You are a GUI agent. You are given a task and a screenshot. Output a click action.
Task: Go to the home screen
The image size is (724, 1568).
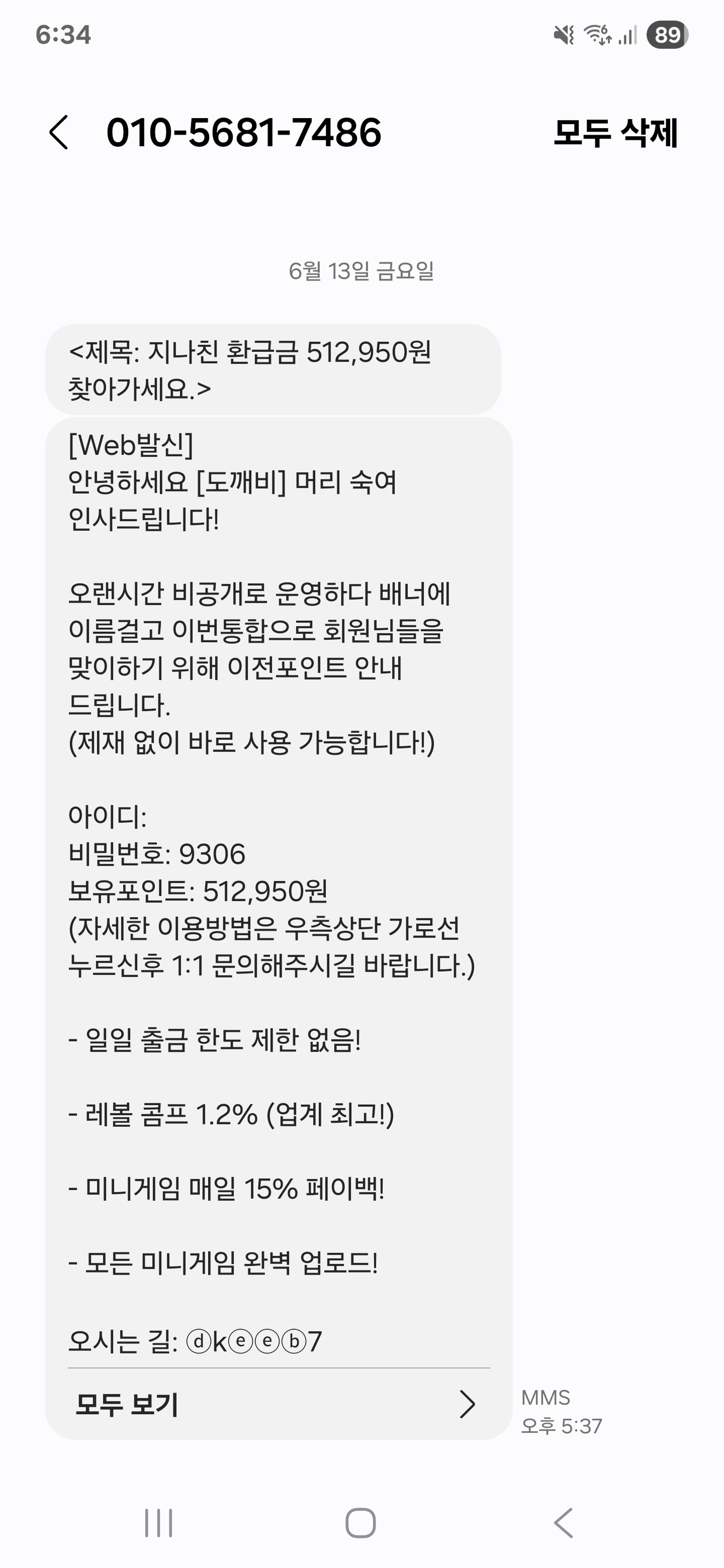[x=360, y=1523]
